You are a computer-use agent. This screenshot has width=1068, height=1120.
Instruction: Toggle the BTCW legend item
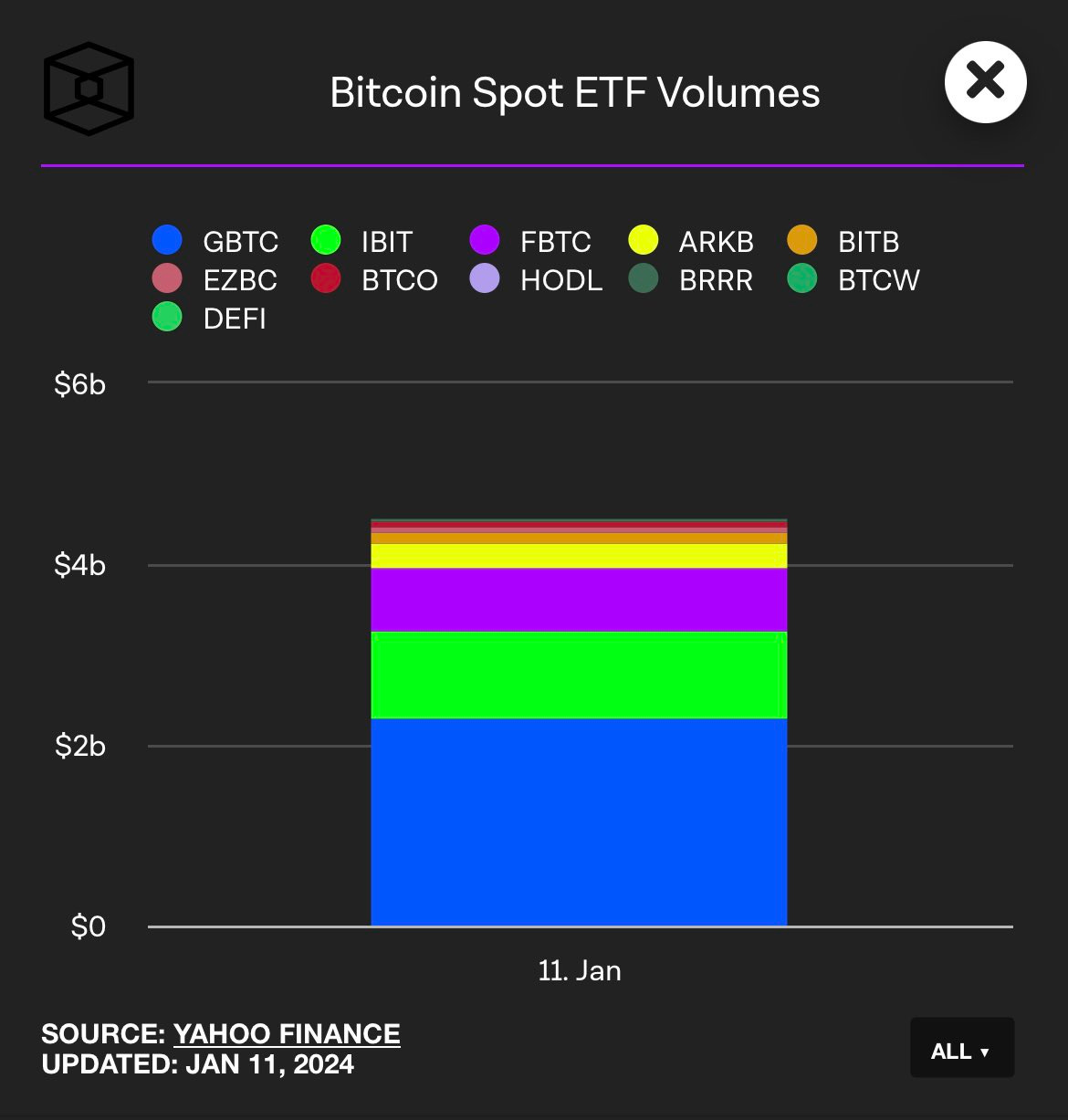coord(854,280)
